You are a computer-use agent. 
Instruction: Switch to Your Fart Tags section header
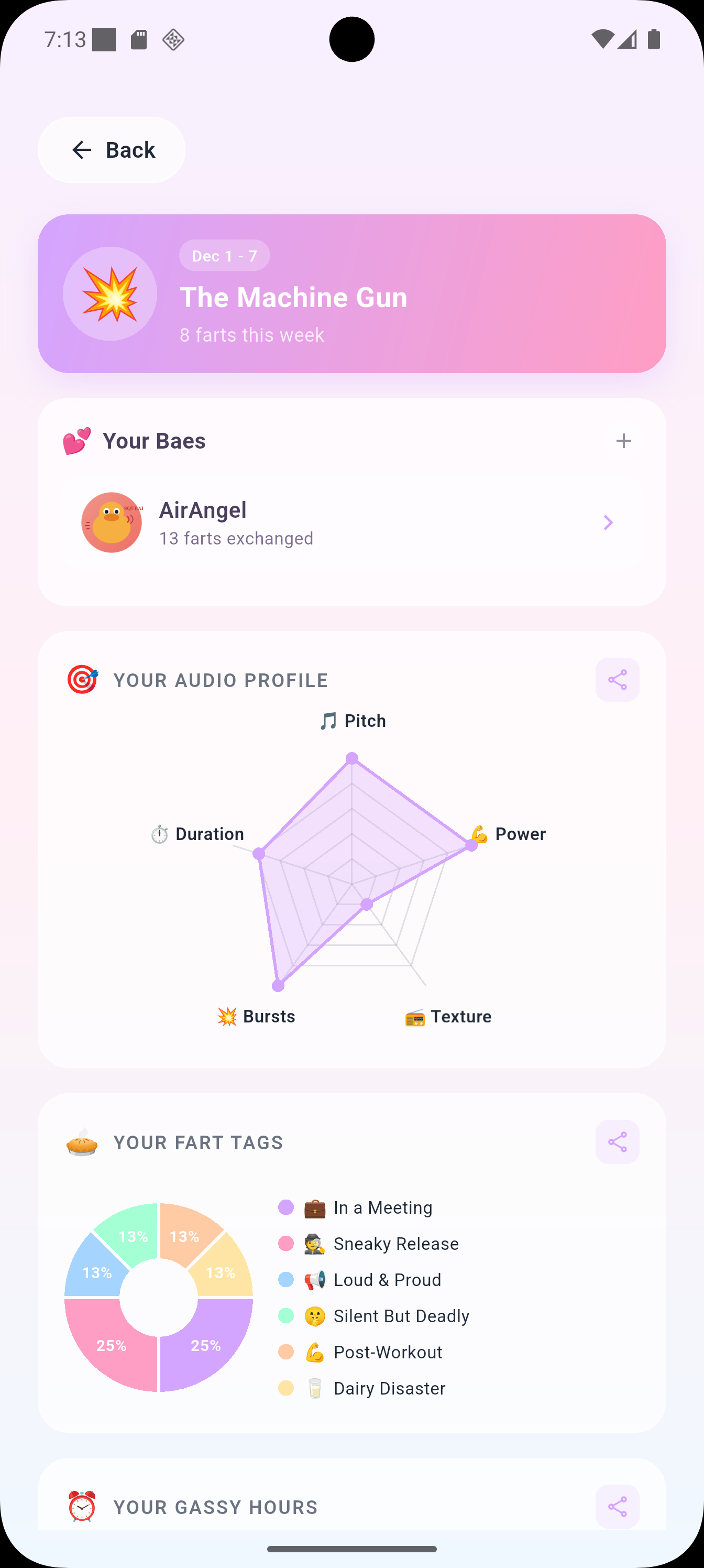coord(199,1142)
